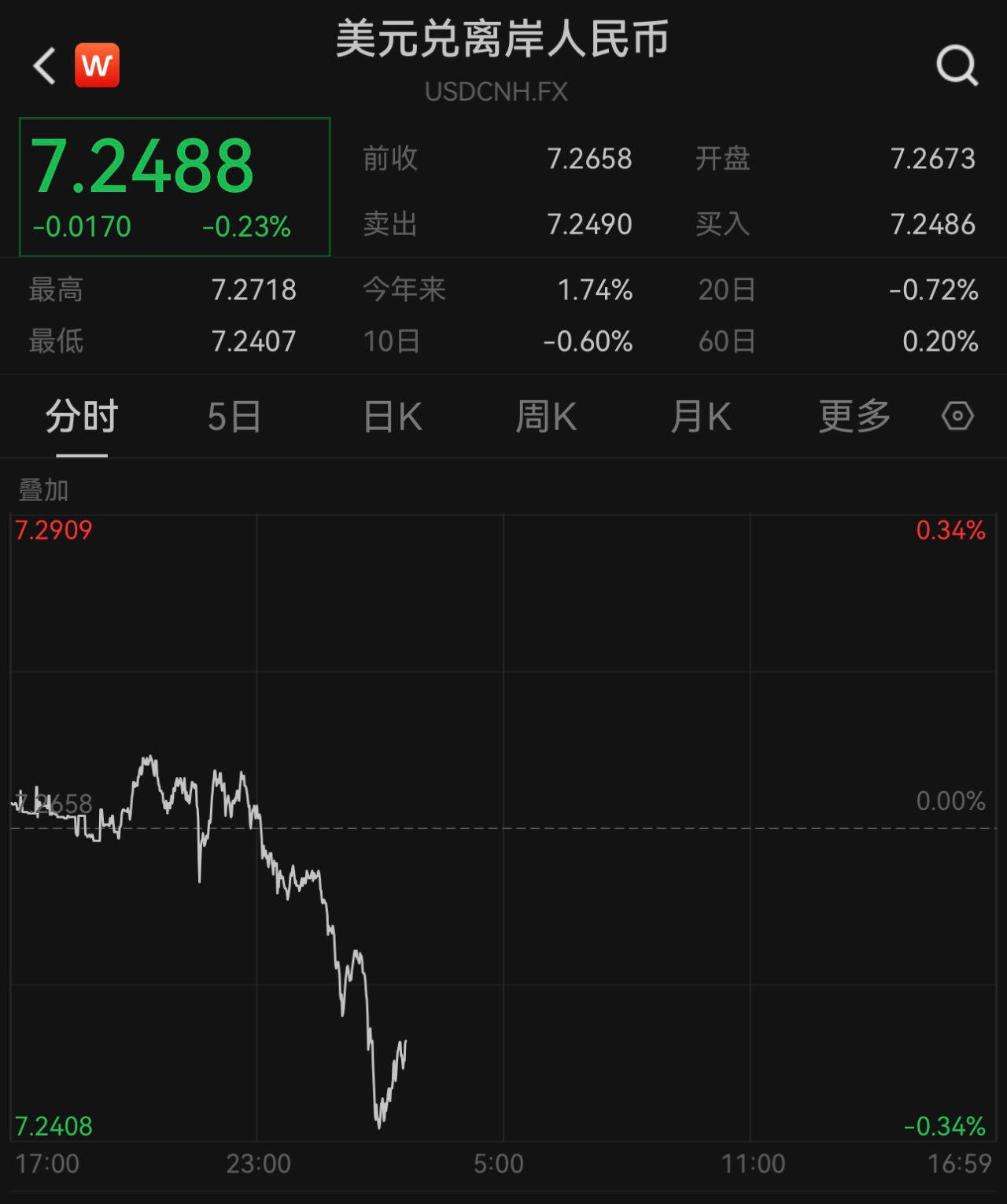This screenshot has width=1007, height=1204.
Task: Tap the red W logo button
Action: point(97,65)
